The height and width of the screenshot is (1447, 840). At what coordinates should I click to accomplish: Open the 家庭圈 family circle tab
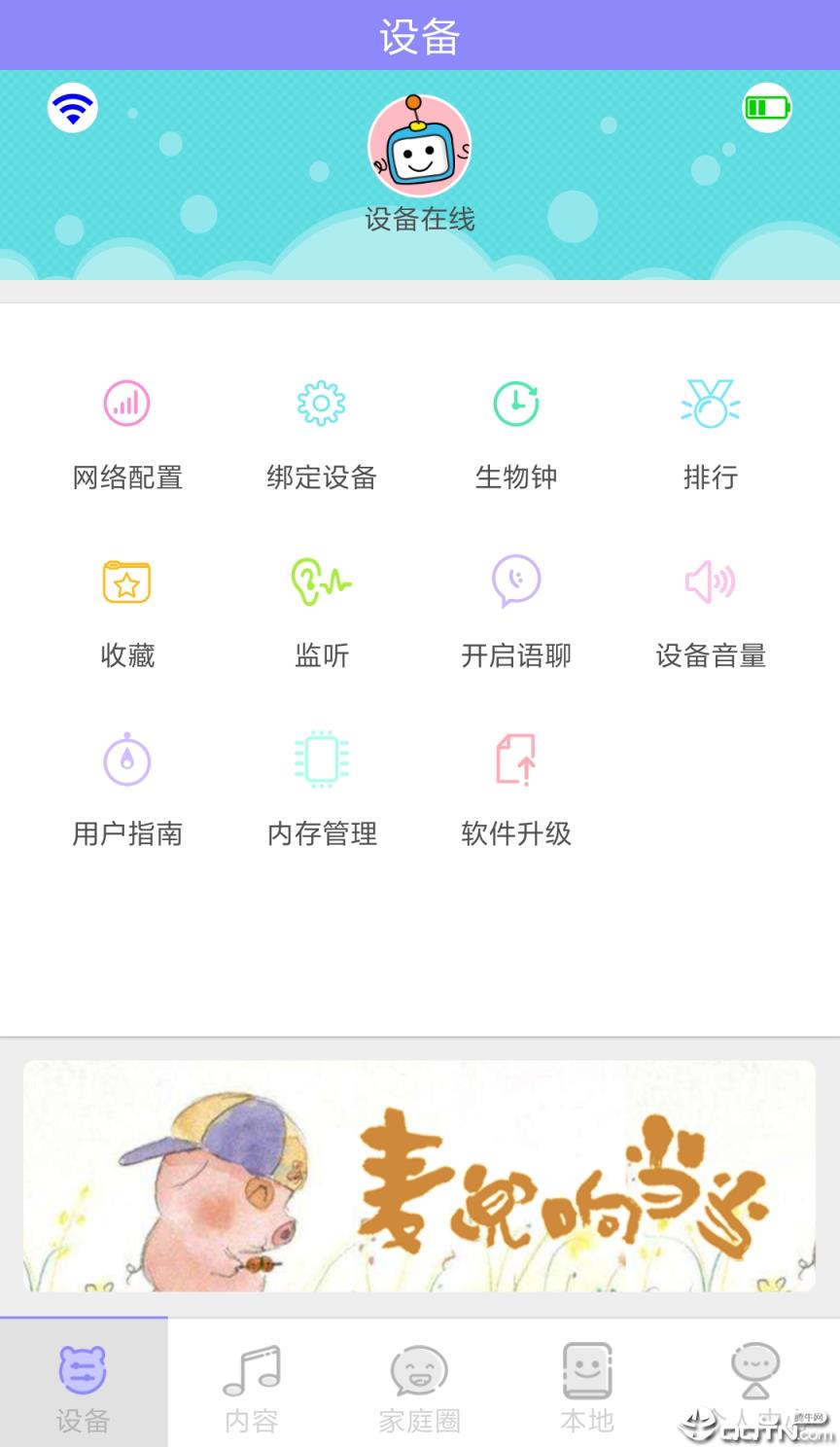[x=419, y=1381]
